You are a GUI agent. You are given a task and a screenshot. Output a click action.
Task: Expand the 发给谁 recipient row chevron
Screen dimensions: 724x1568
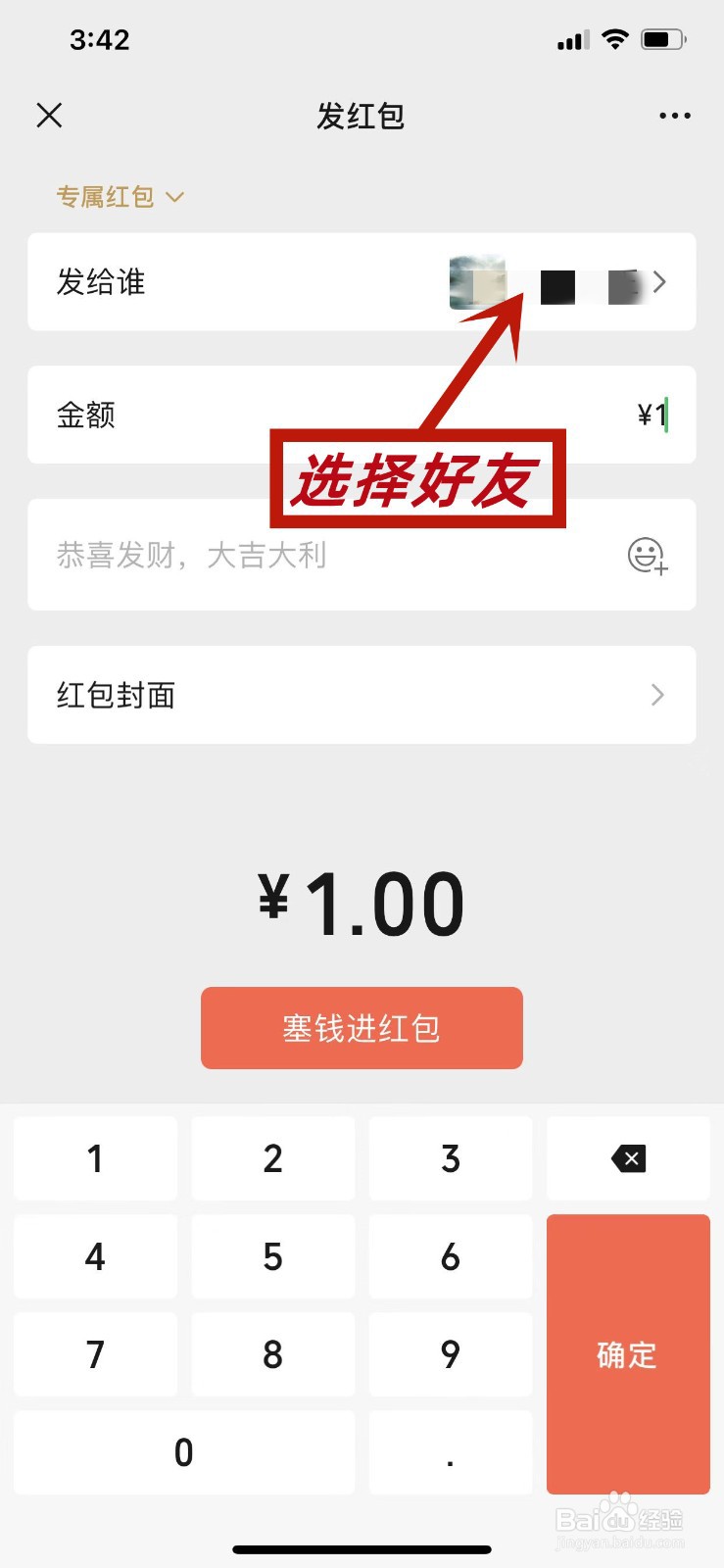point(659,282)
